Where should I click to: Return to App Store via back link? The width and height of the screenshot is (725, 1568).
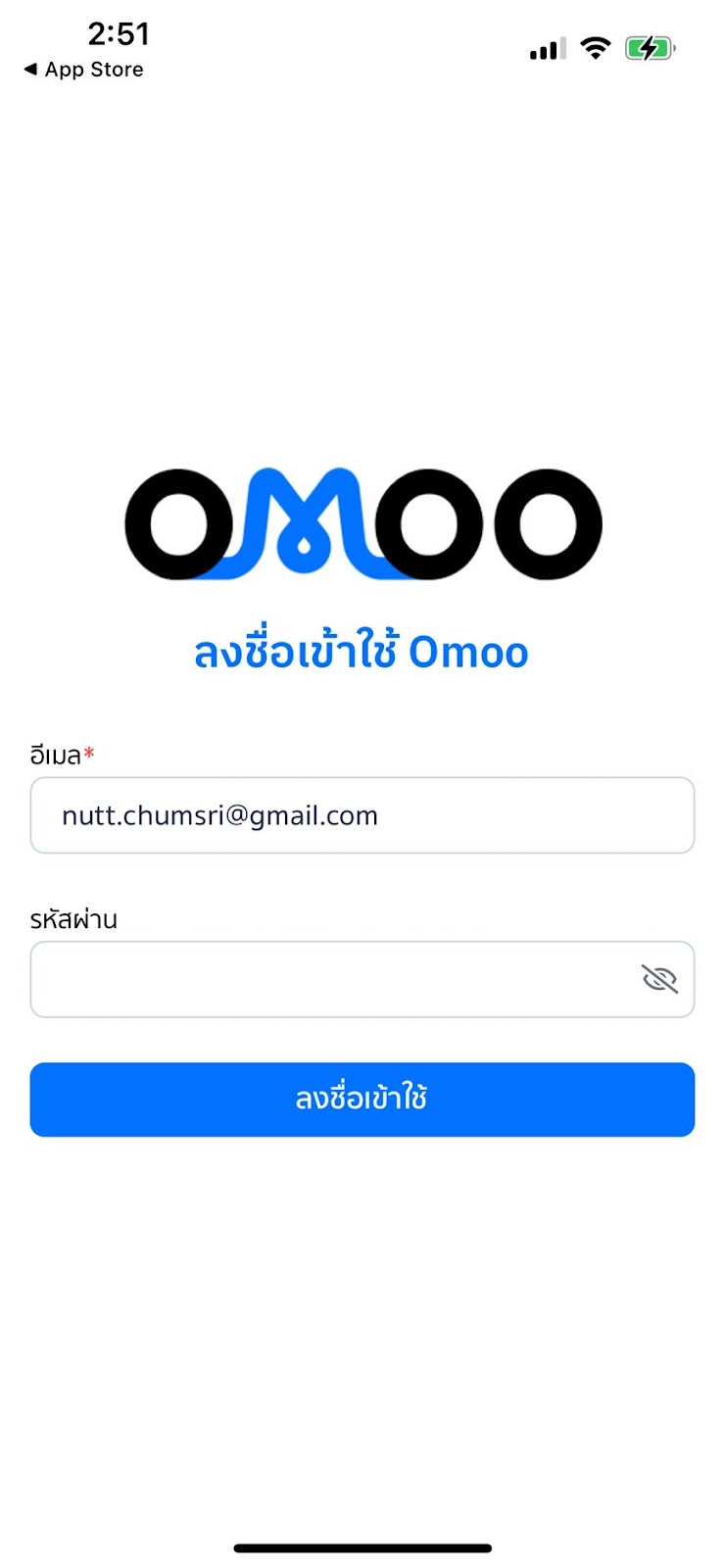pos(83,70)
